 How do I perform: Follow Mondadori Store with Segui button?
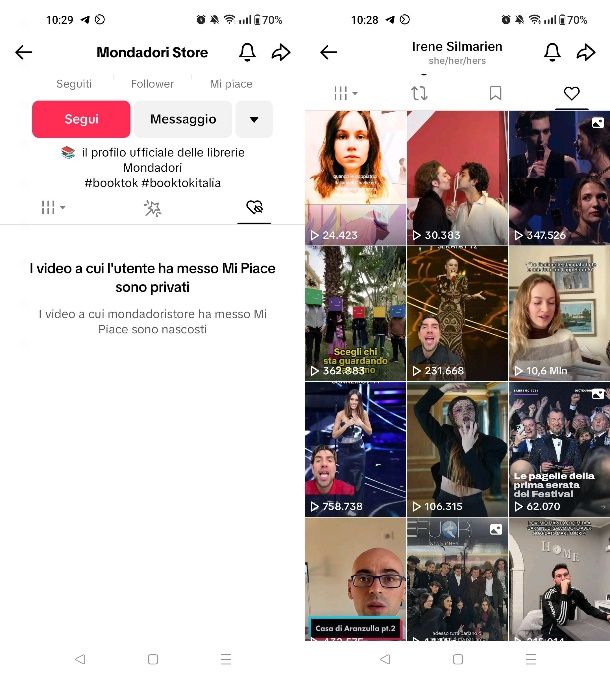(81, 119)
